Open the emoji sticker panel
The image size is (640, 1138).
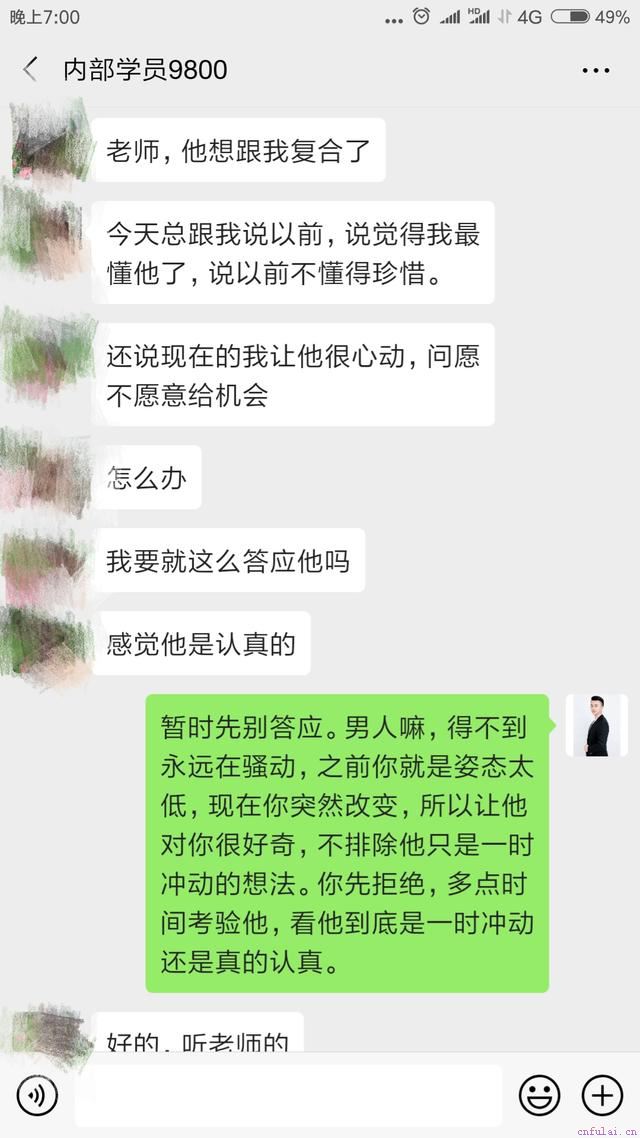[539, 1096]
